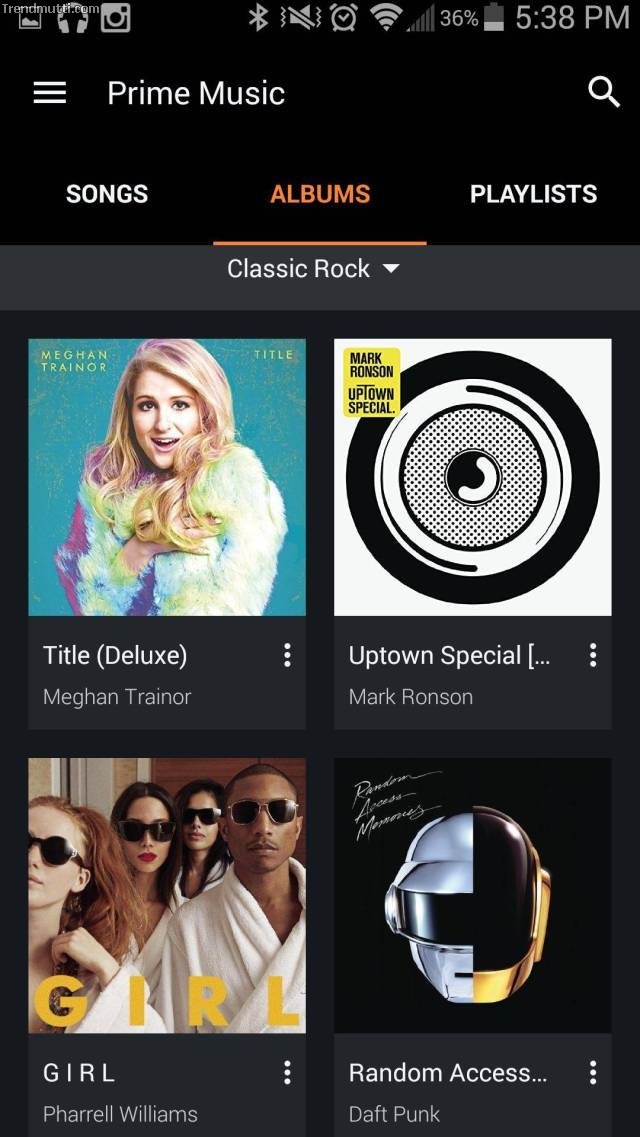Open the Title (Deluxe) album by Meghan Trainor
This screenshot has width=640, height=1137.
[x=167, y=477]
